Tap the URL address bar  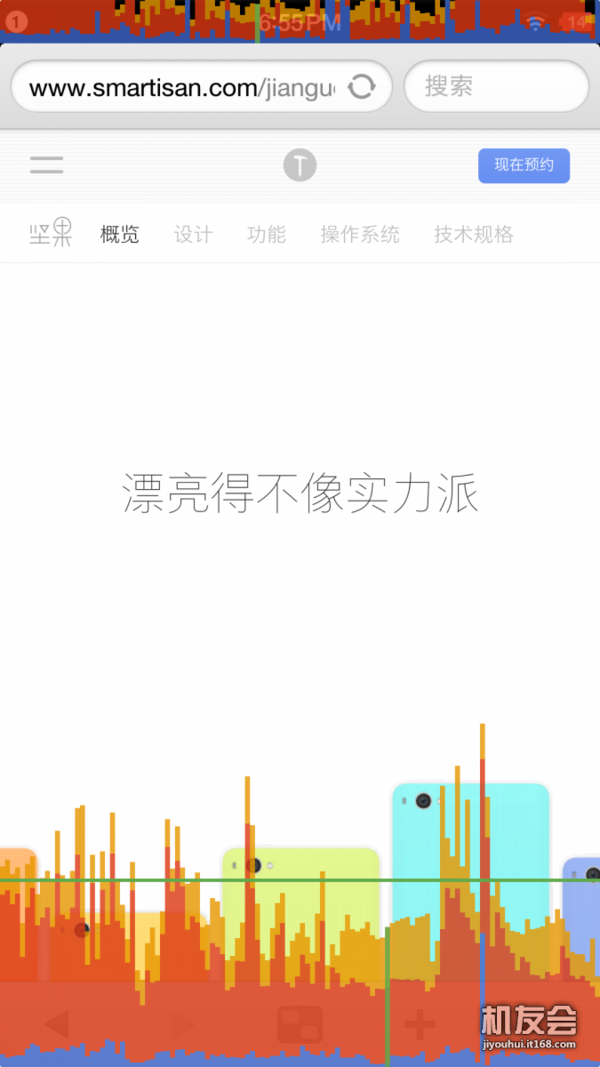click(x=180, y=87)
